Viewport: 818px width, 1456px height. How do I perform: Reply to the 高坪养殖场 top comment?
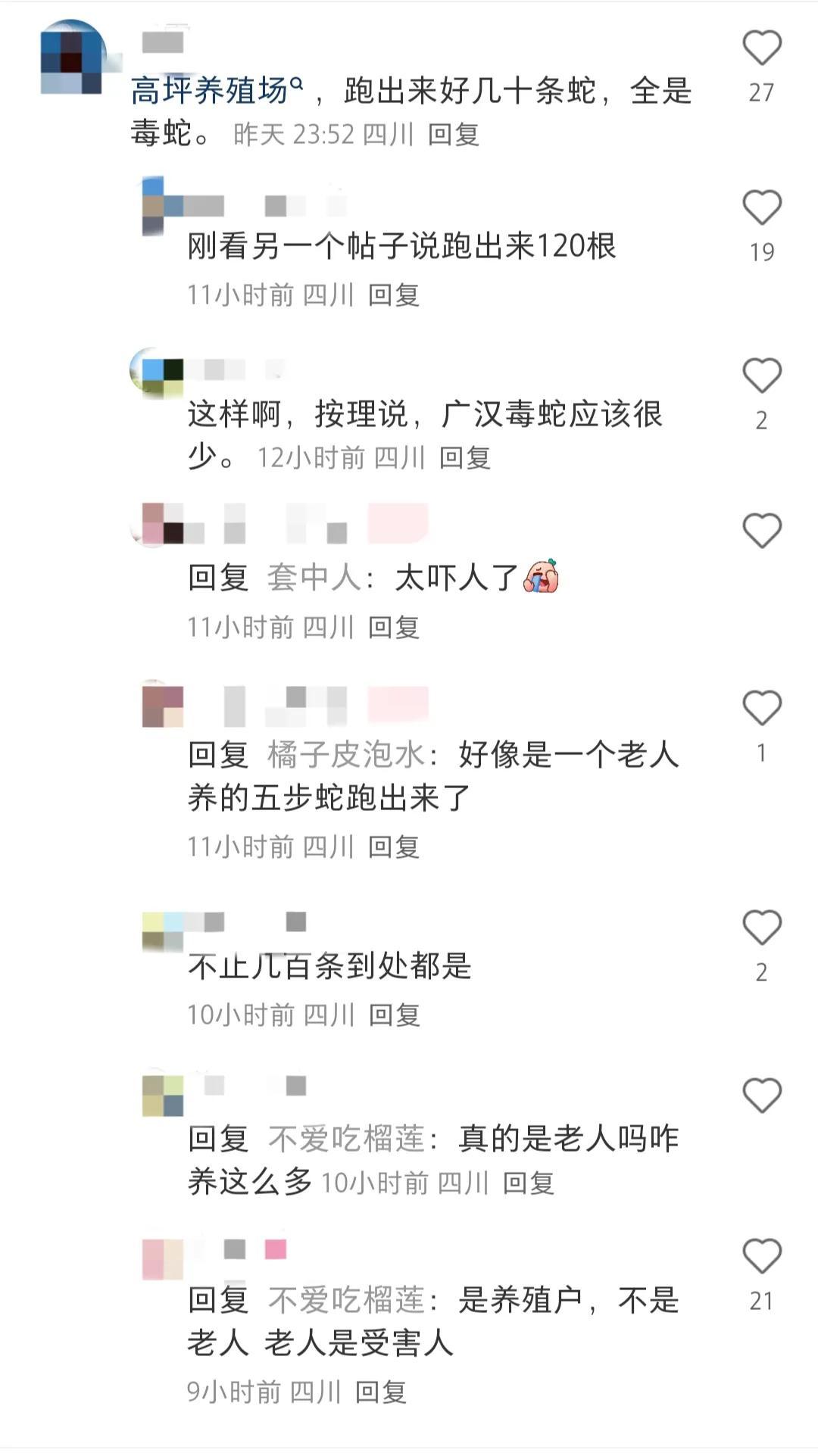coord(453,135)
